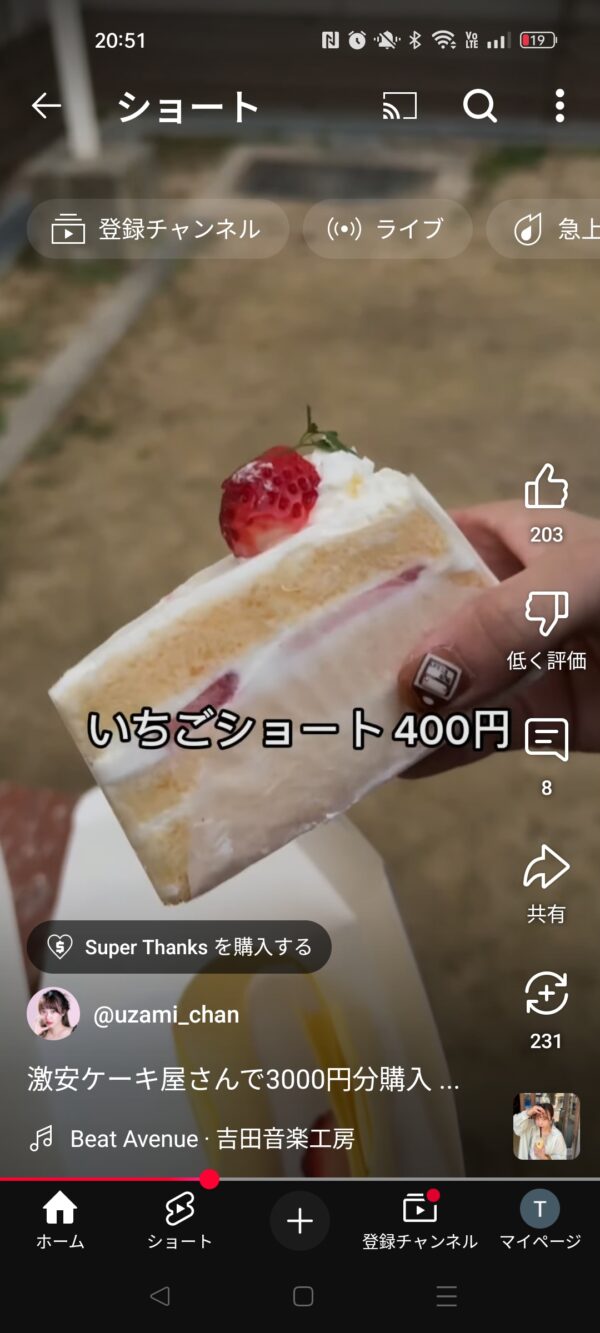Image resolution: width=600 pixels, height=1333 pixels.
Task: Dislike this short (低く評価)
Action: click(546, 614)
